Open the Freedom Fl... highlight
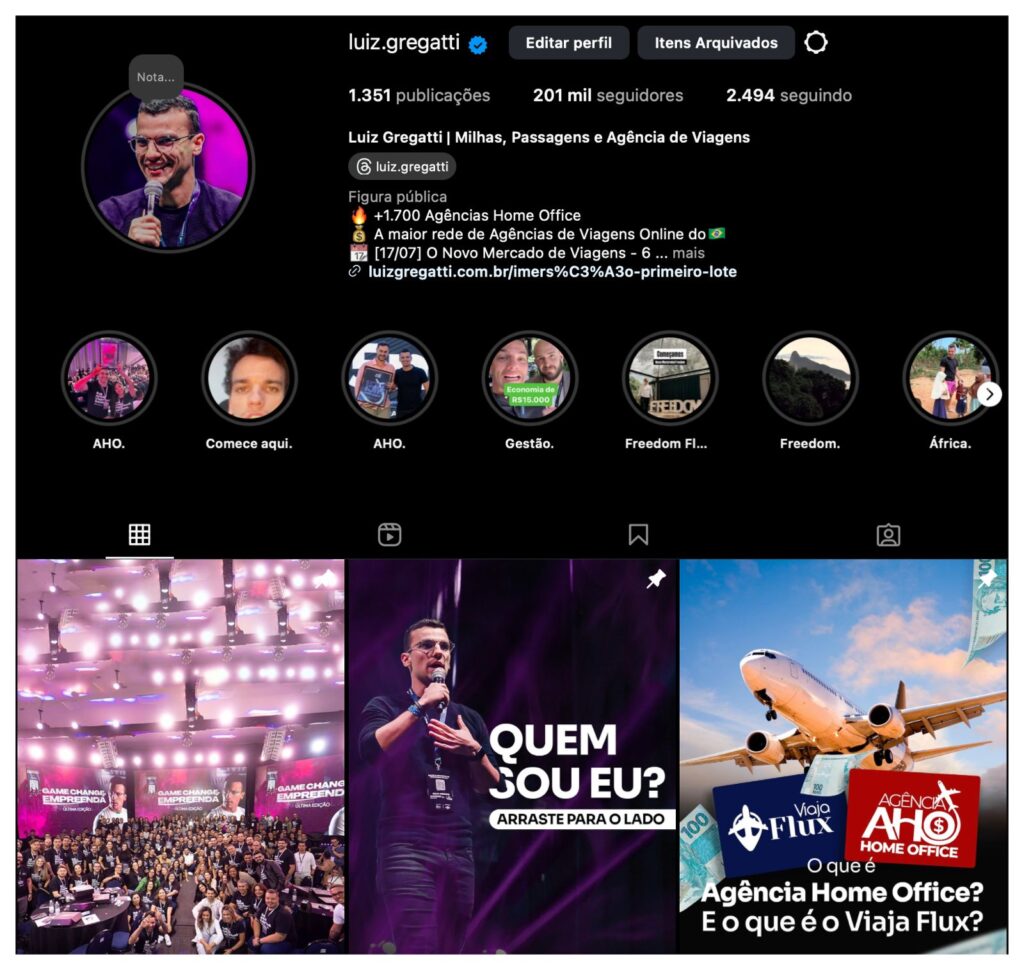Image resolution: width=1024 pixels, height=970 pixels. point(669,379)
